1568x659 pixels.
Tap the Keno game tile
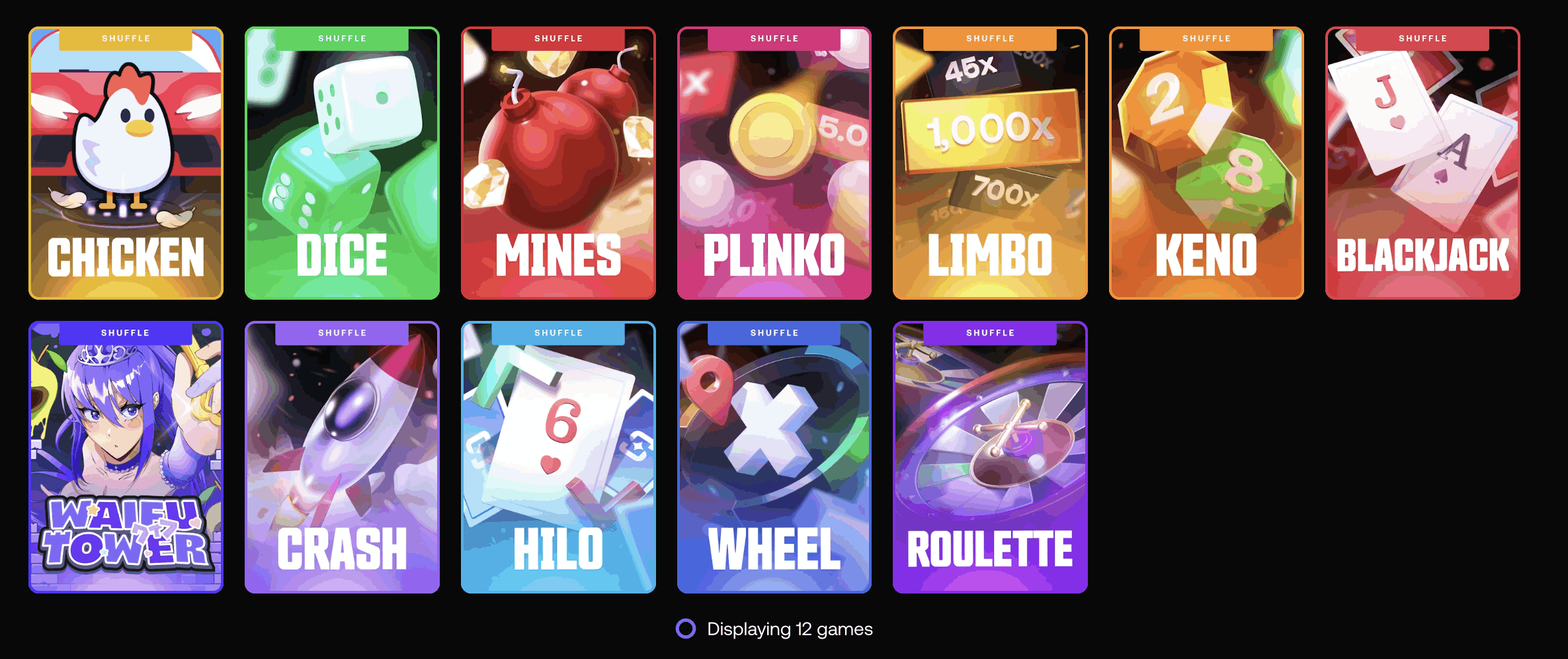click(x=1206, y=163)
